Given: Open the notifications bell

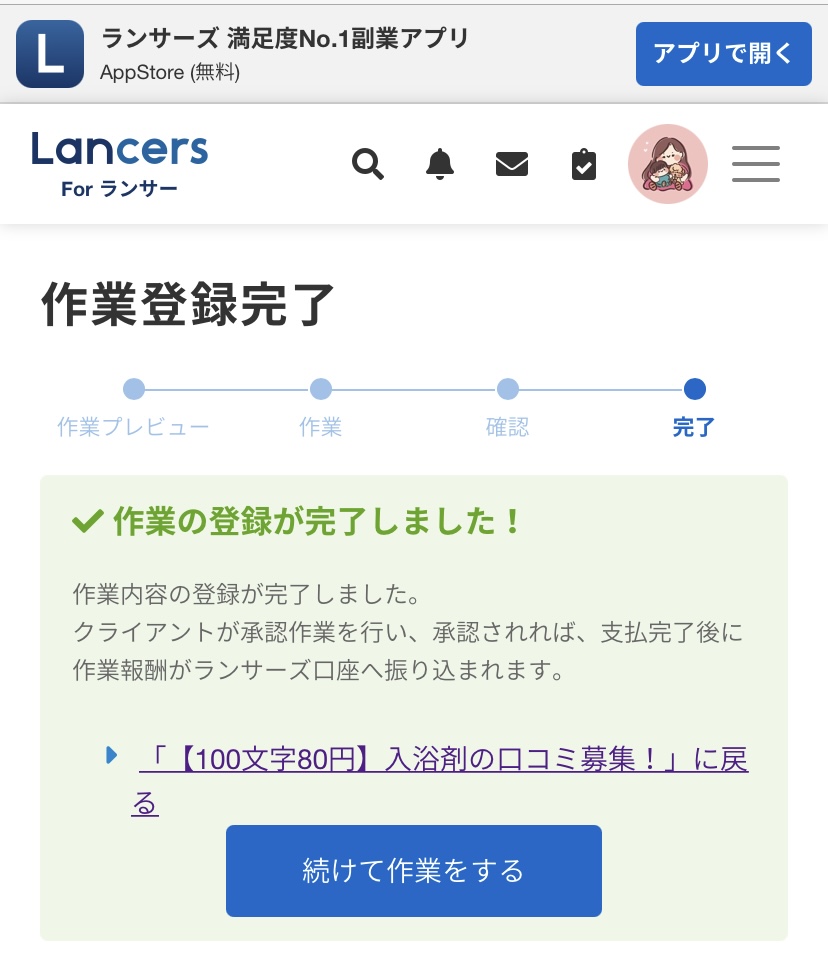Looking at the screenshot, I should (x=439, y=163).
